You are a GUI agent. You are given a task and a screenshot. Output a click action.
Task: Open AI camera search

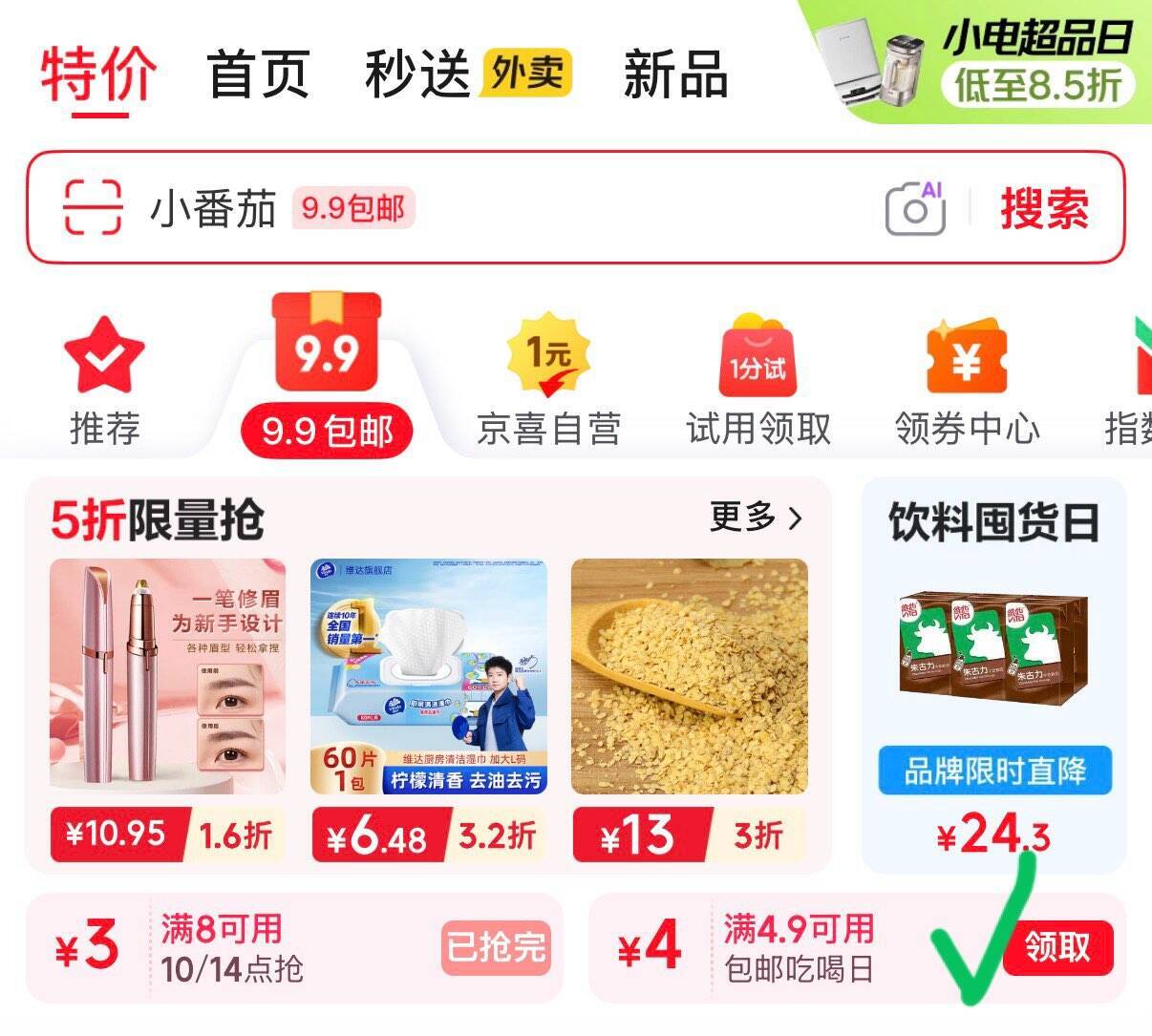click(x=915, y=207)
